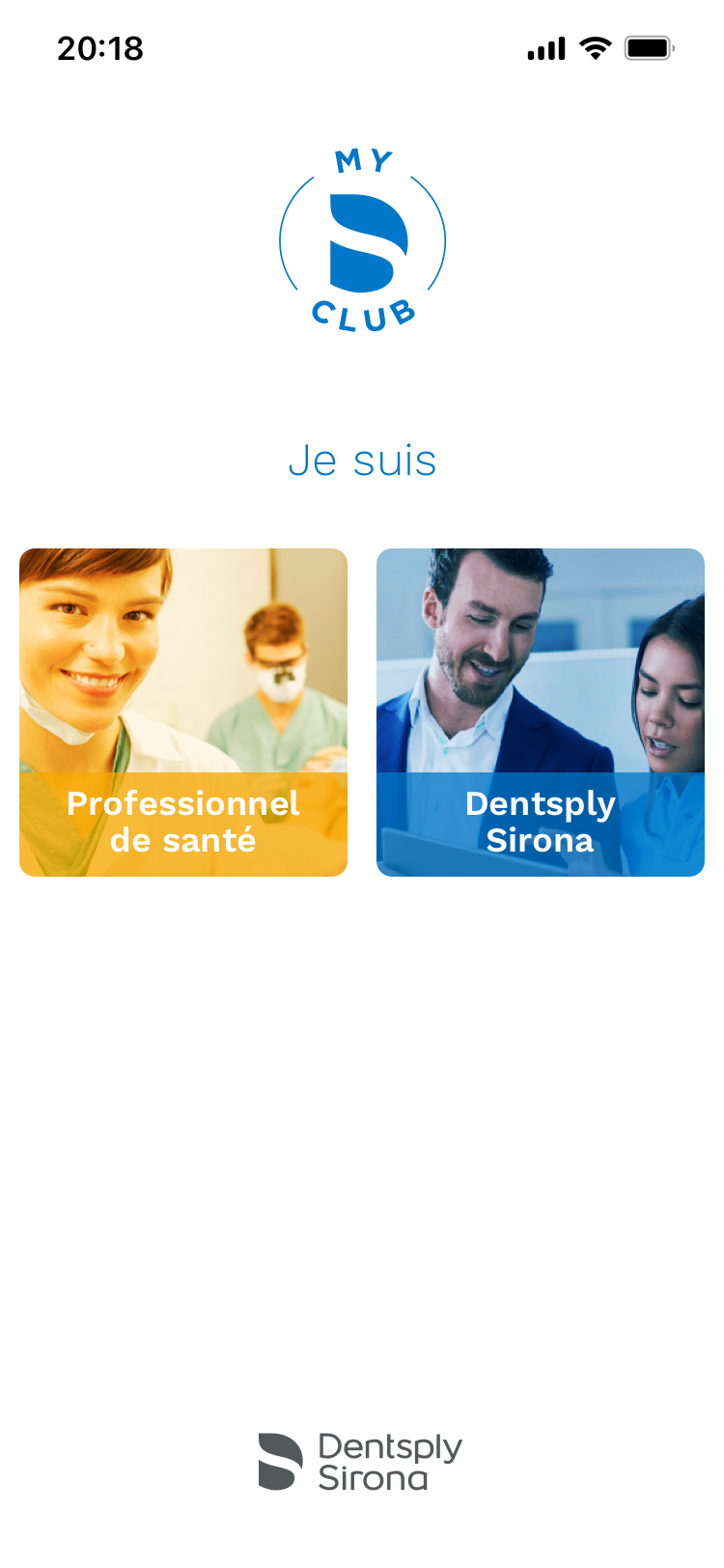Tap the Wi-Fi icon in the status bar
Screen dimensions: 724x1568
(x=594, y=46)
